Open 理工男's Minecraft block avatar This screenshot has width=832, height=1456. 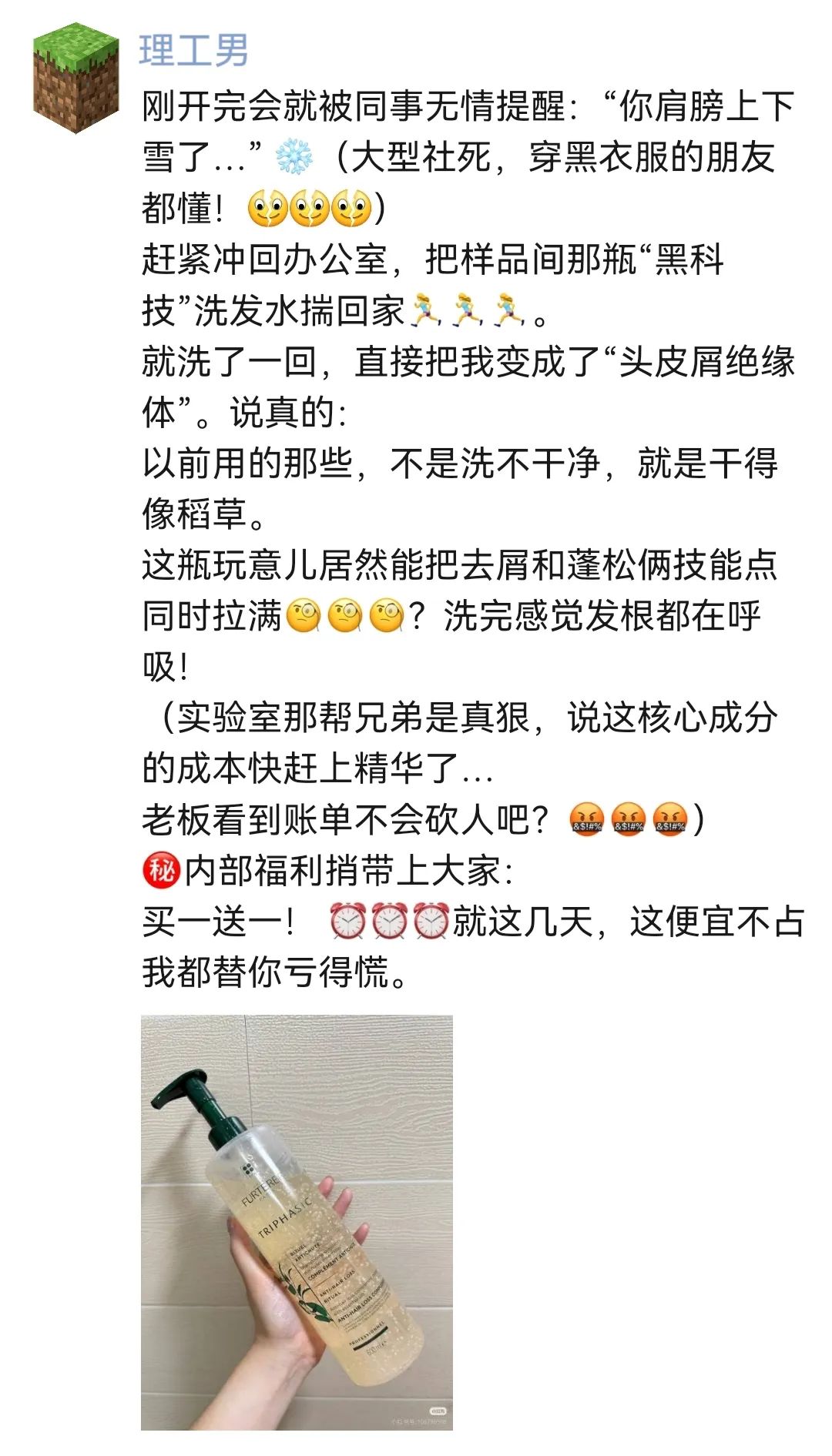[x=75, y=78]
